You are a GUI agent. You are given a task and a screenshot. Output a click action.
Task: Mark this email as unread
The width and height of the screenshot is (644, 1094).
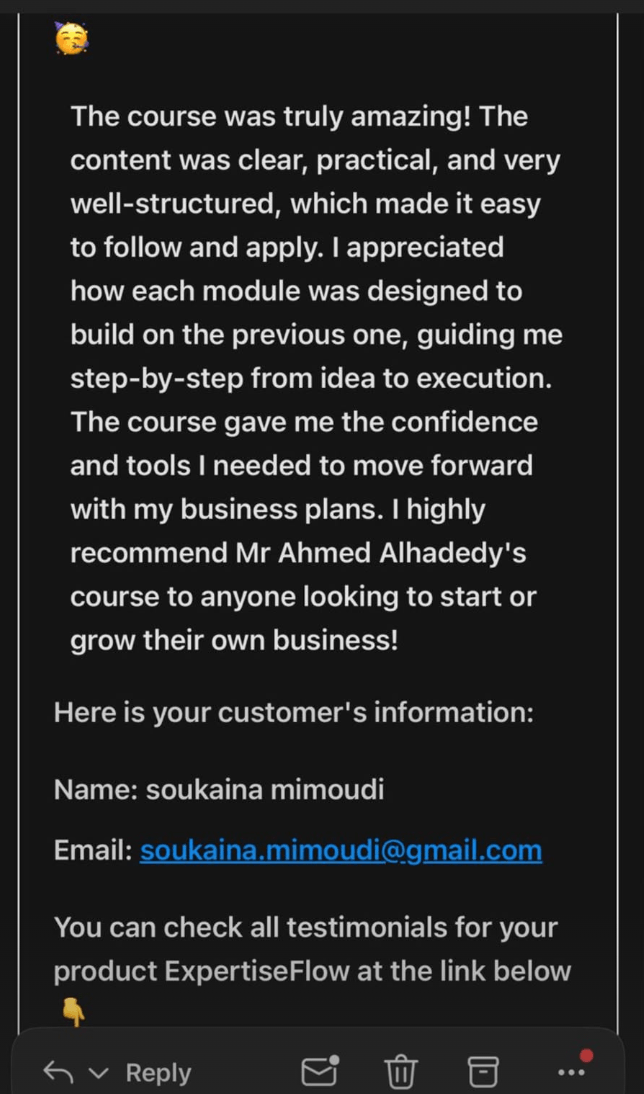click(x=320, y=1070)
